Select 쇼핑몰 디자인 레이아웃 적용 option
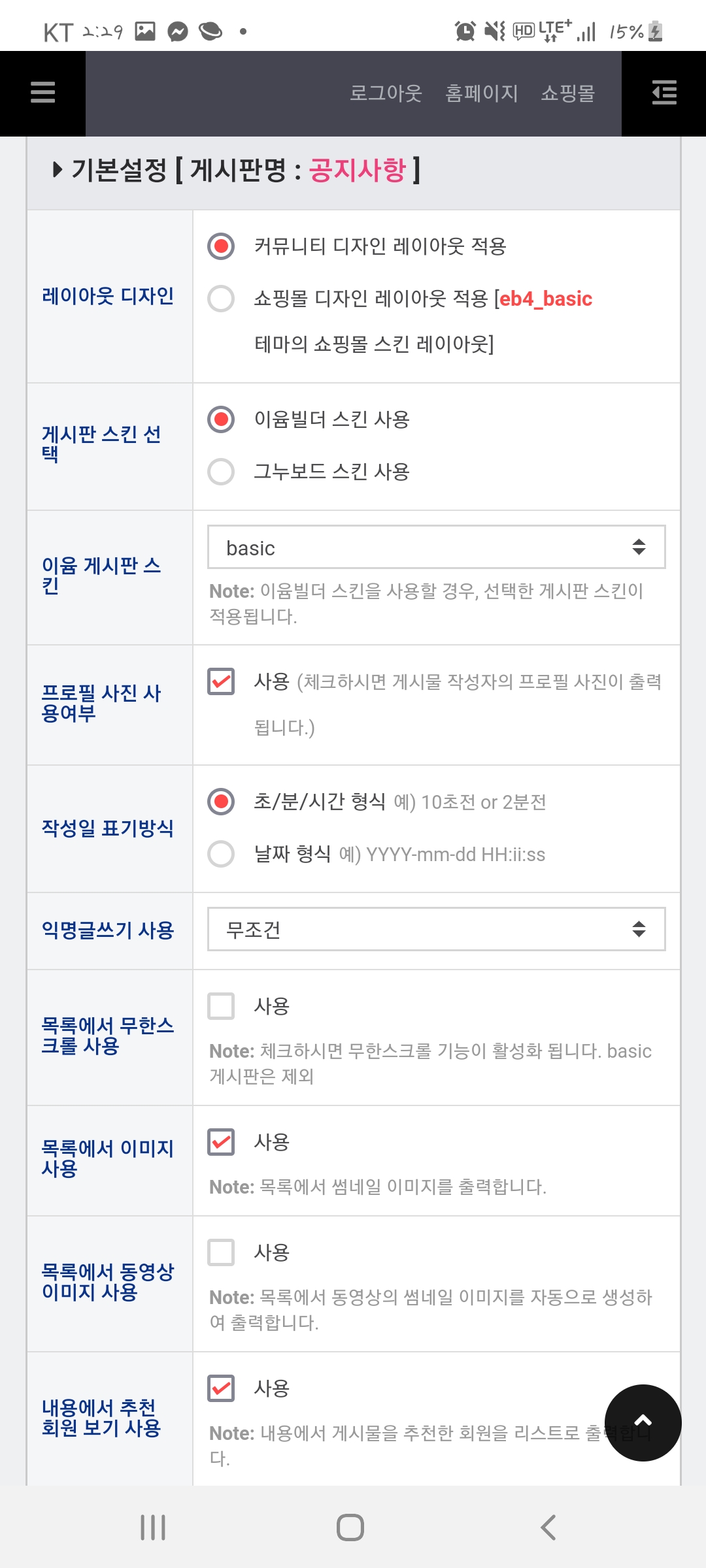Image resolution: width=706 pixels, height=1568 pixels. (221, 299)
